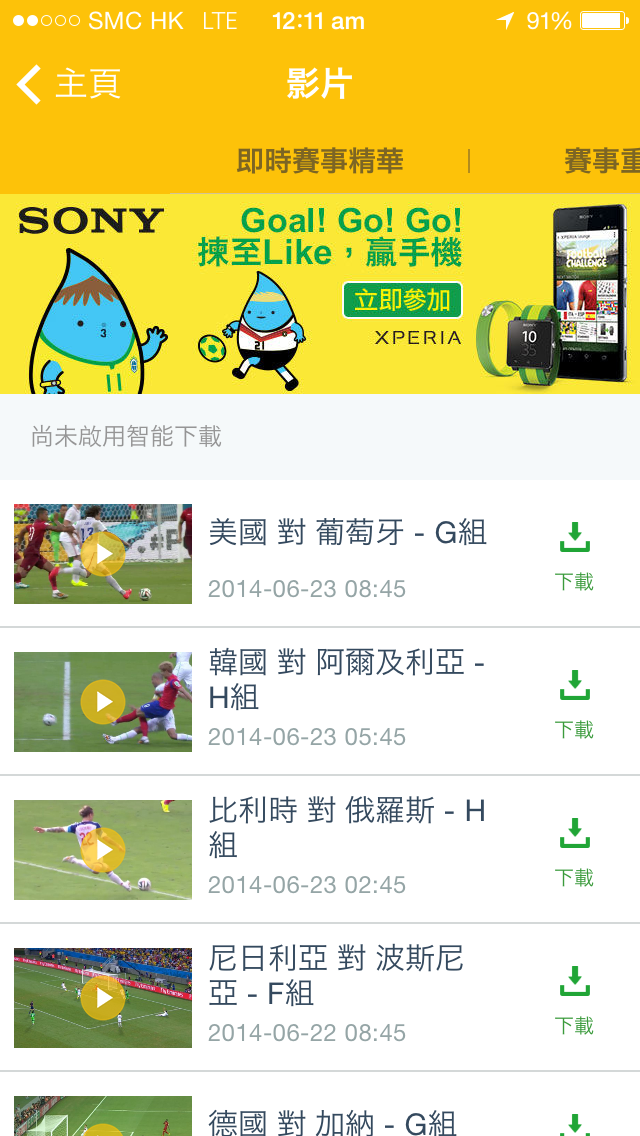Download the 尼日利亞 對 波斯尼亞 video
The height and width of the screenshot is (1136, 640).
[574, 998]
